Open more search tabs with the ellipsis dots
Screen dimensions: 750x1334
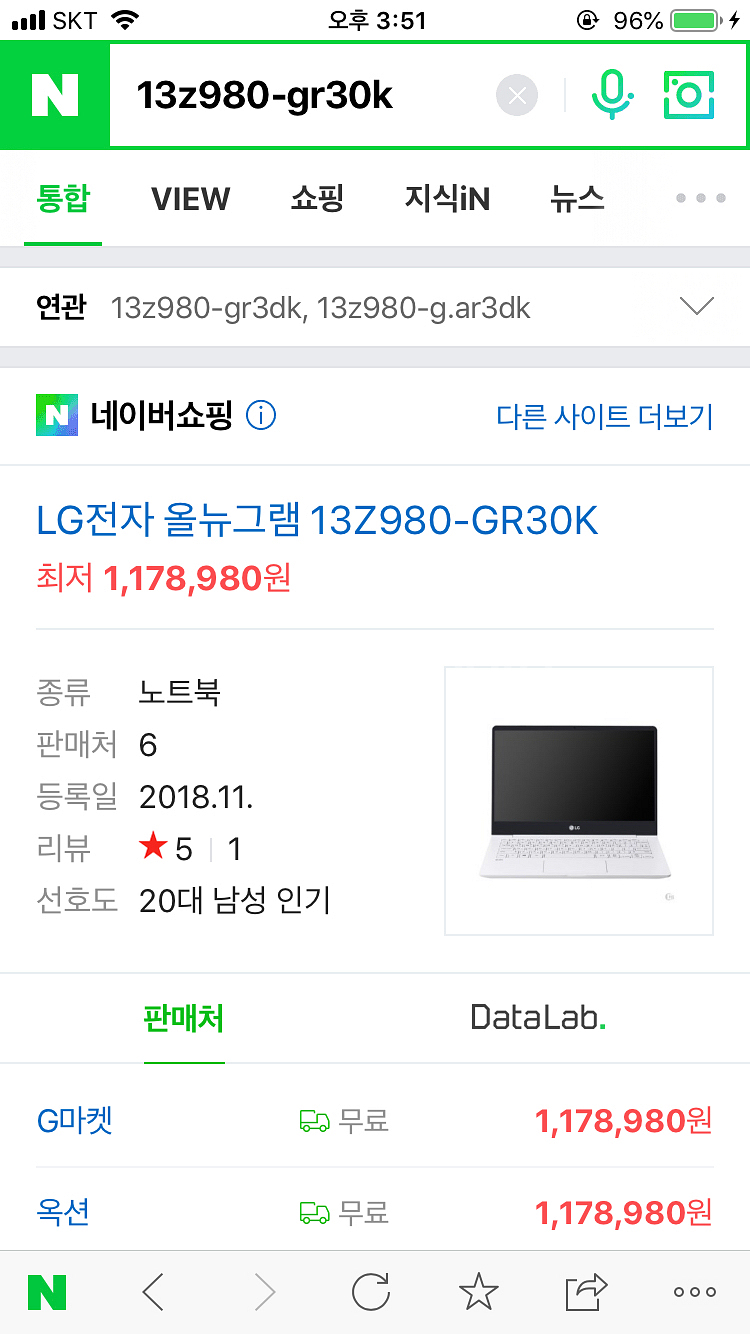pyautogui.click(x=699, y=199)
